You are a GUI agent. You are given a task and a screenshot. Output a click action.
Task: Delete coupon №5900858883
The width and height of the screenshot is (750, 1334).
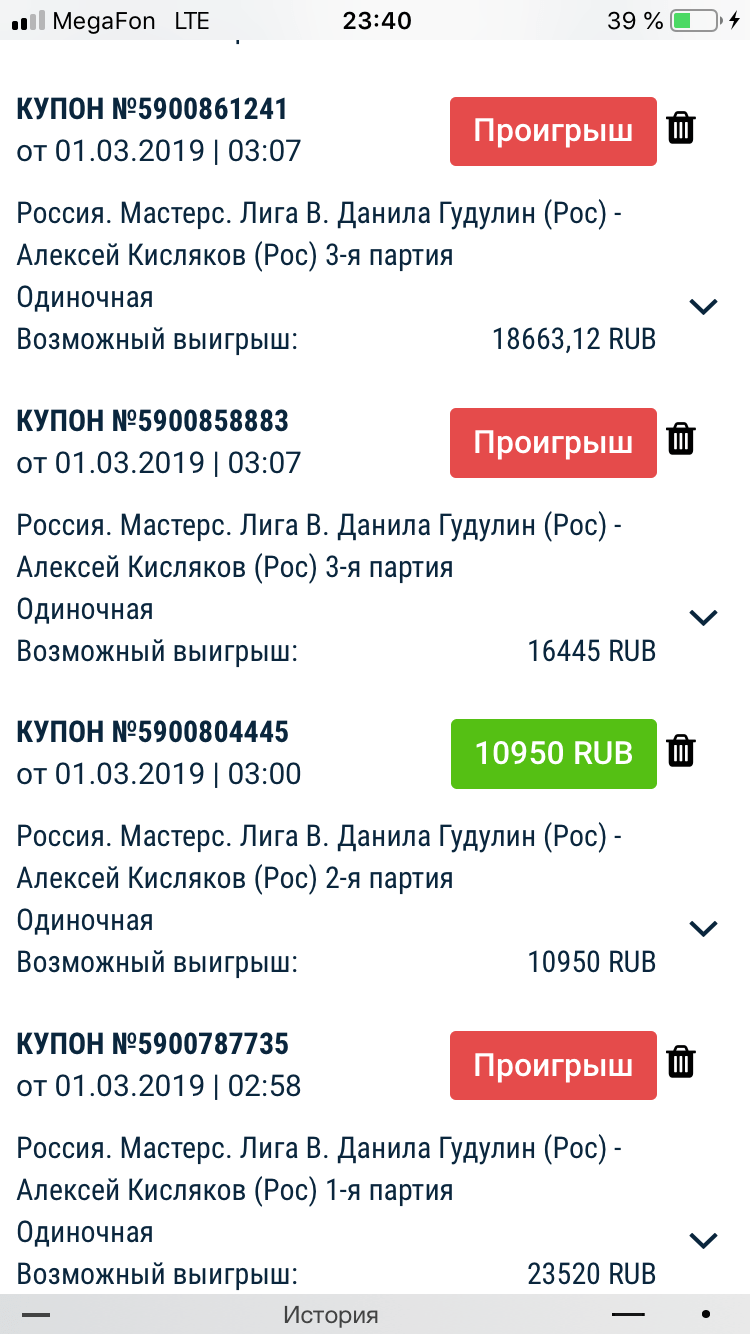[x=681, y=439]
